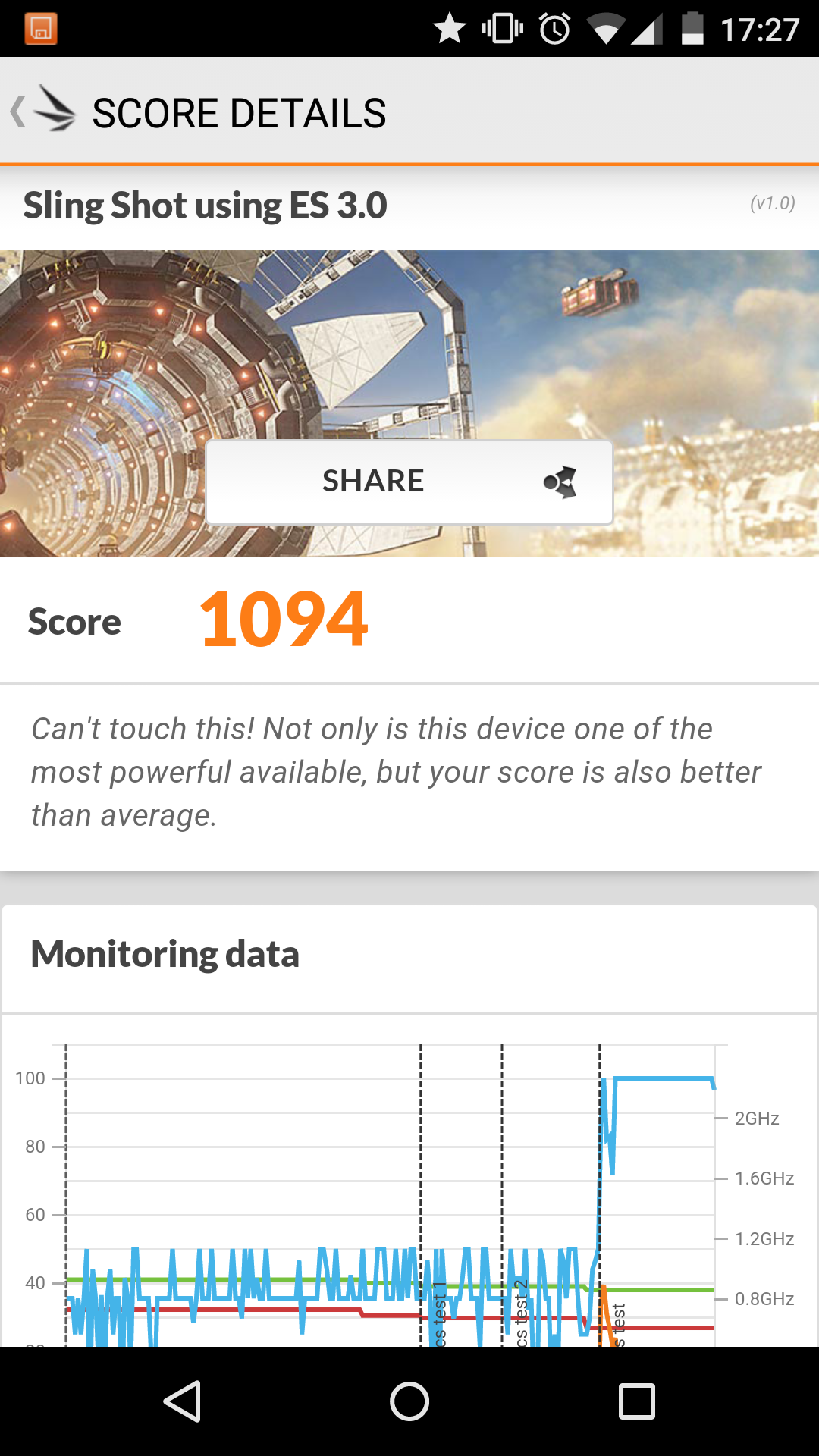Share the Sling Shot score
This screenshot has width=819, height=1456.
click(409, 482)
